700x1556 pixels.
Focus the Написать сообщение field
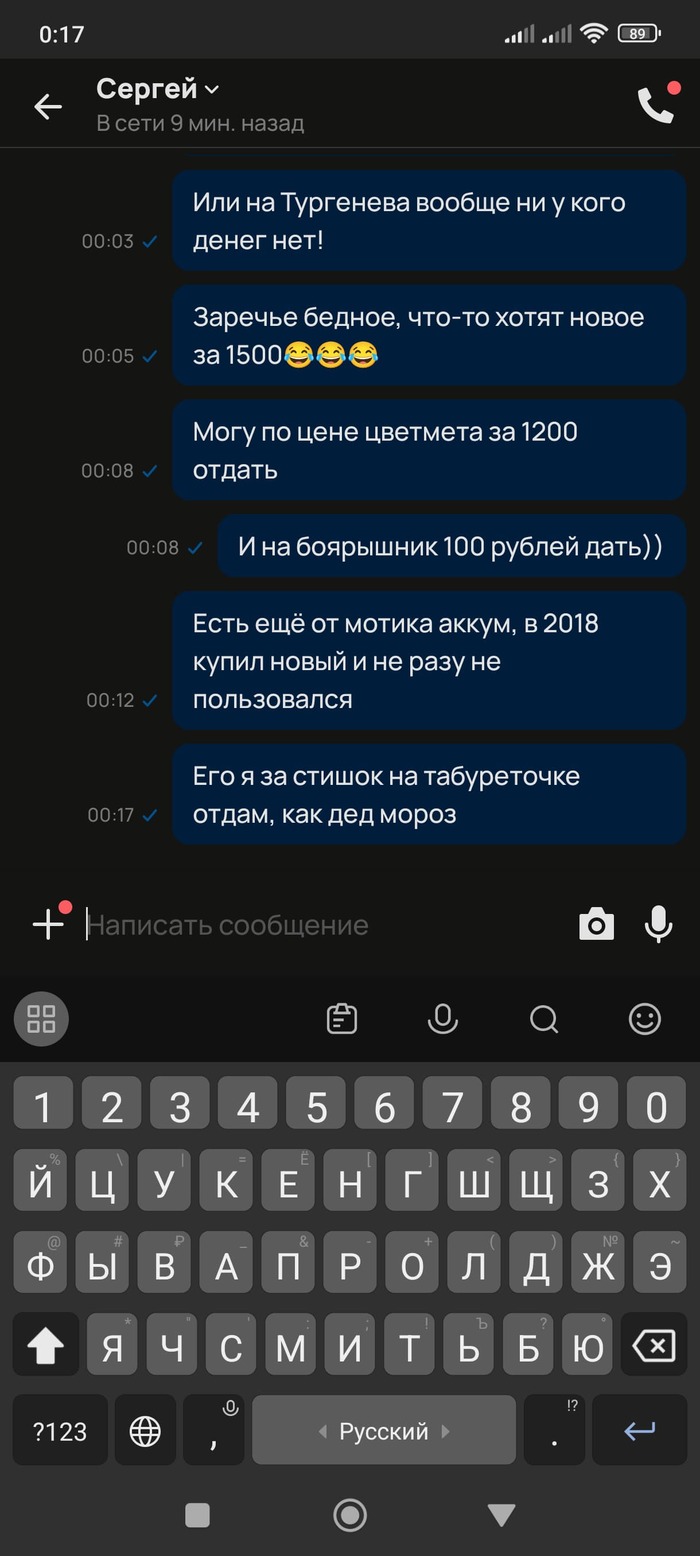tap(320, 925)
